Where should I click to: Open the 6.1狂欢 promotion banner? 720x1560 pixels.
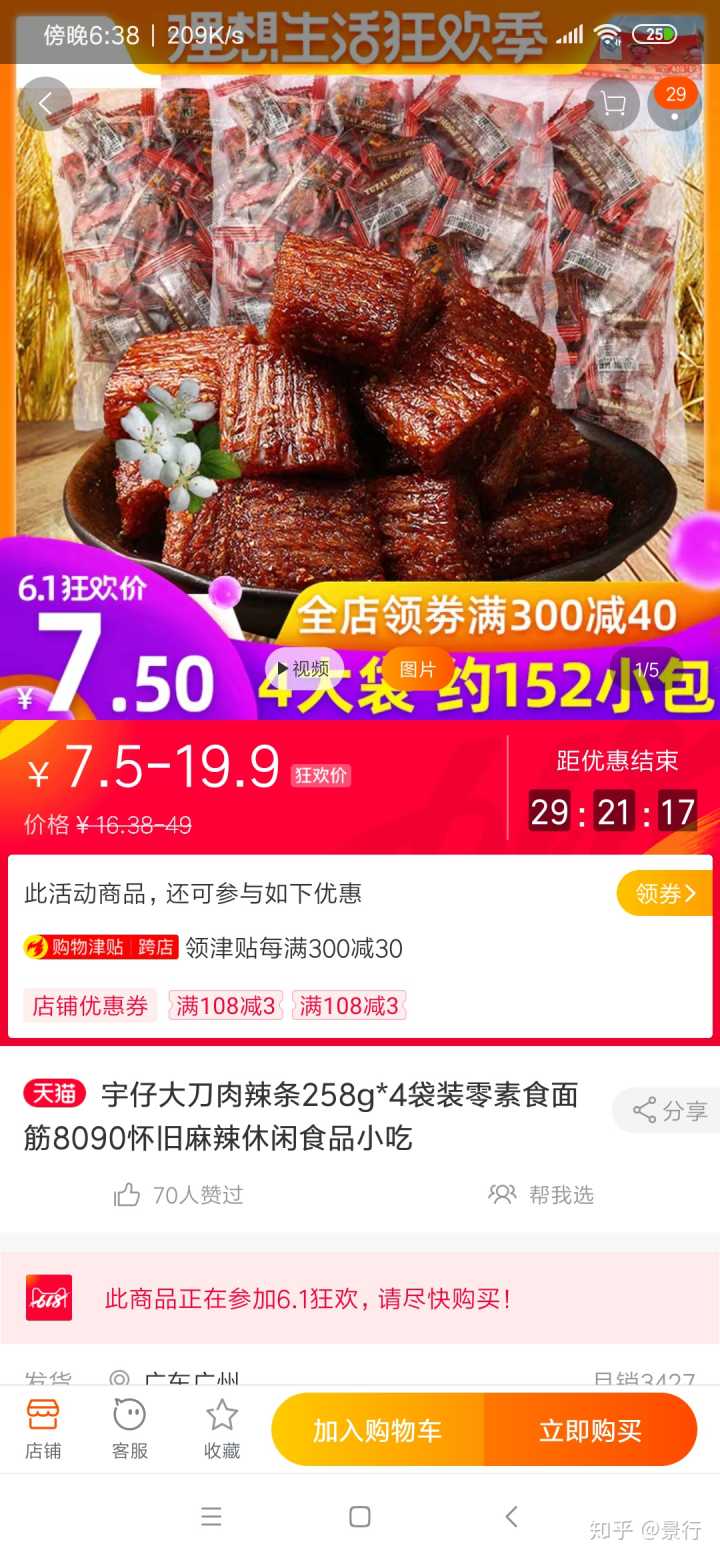click(x=360, y=1298)
